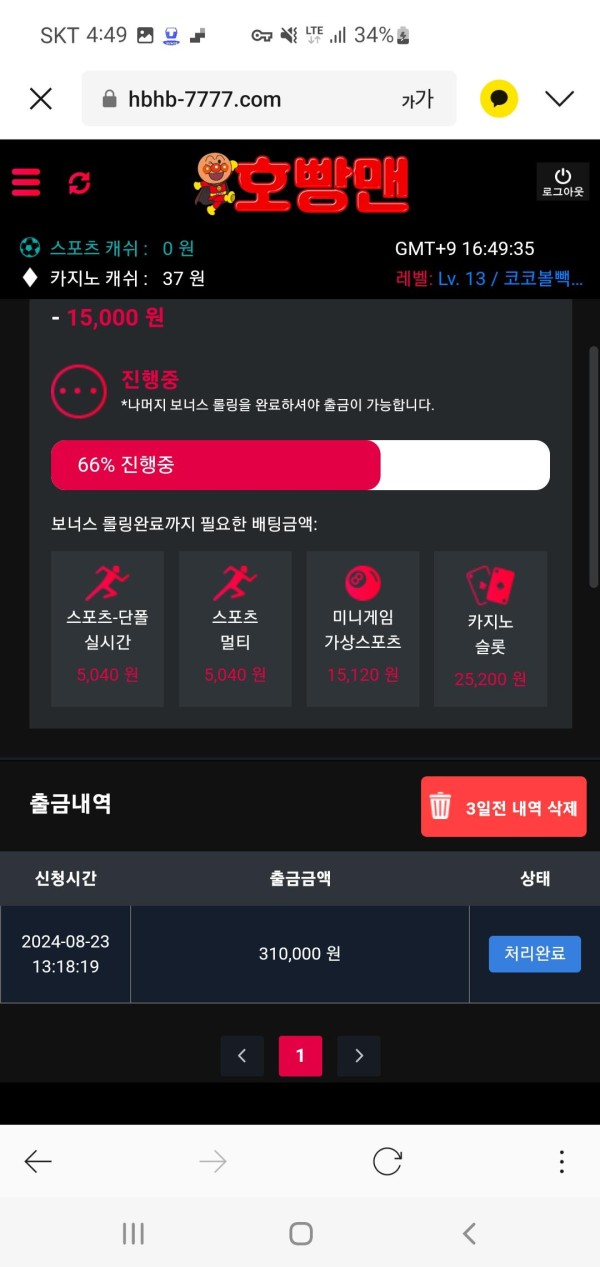
Task: Open the yellow KakaoTalk chat icon
Action: (x=499, y=98)
